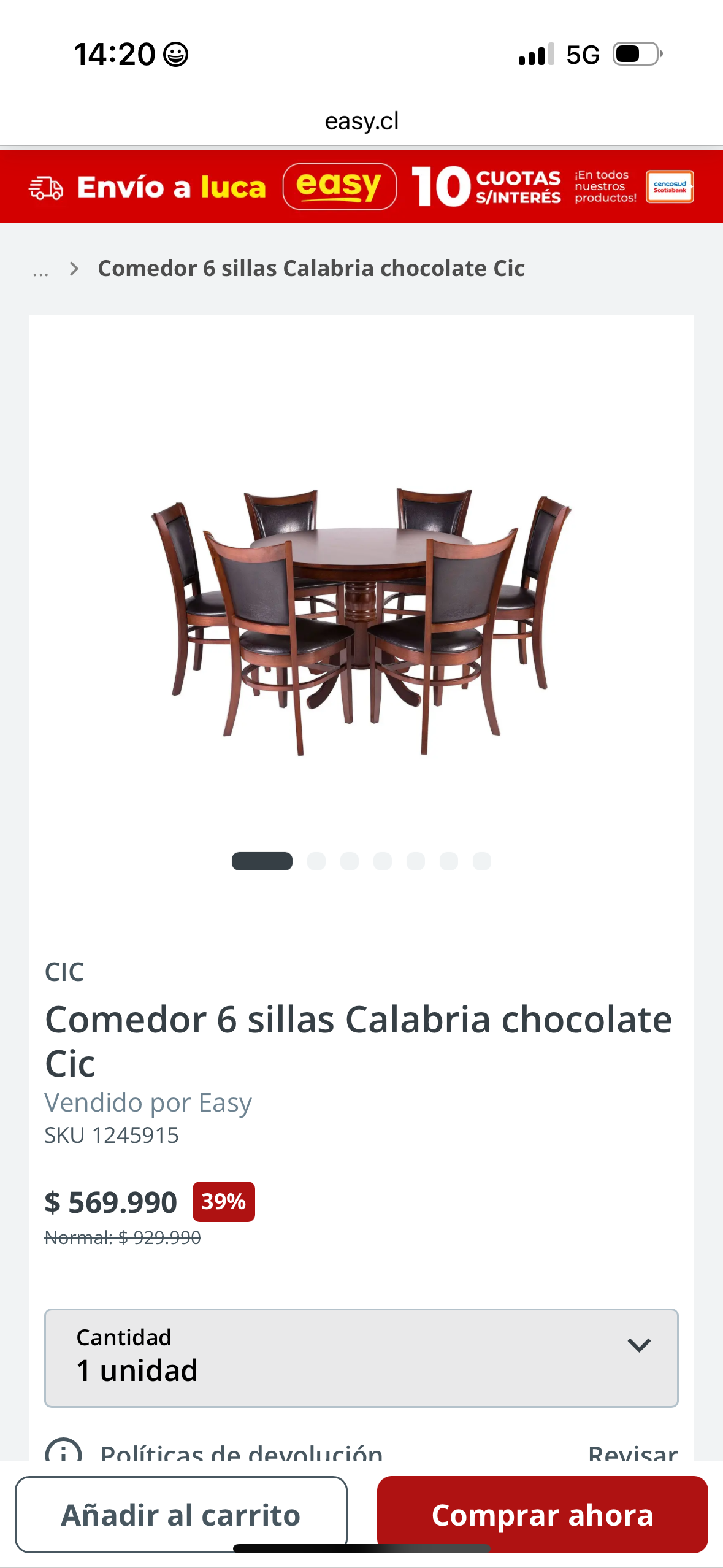The height and width of the screenshot is (1568, 723).
Task: Tap Revisar for return policies
Action: tap(632, 1454)
